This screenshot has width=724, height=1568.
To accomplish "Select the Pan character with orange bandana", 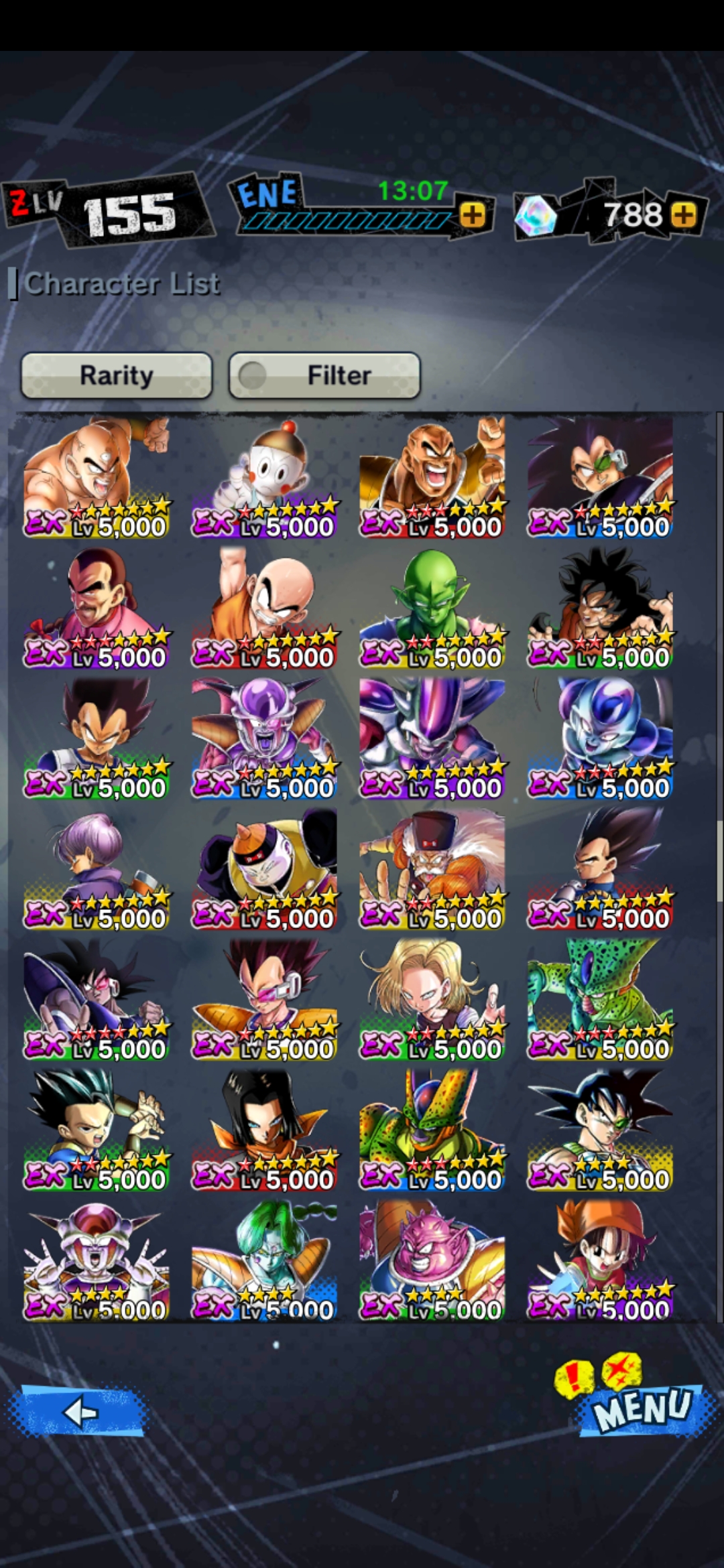I will pos(600,1260).
